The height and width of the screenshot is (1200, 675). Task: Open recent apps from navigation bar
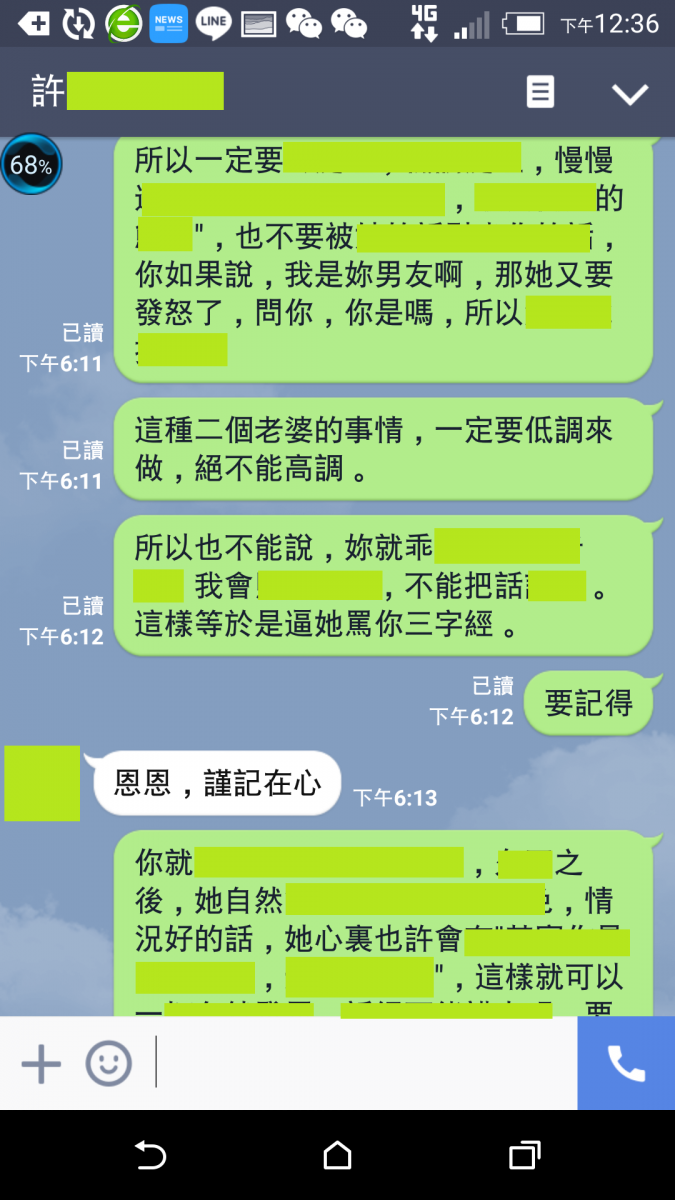(x=524, y=1156)
